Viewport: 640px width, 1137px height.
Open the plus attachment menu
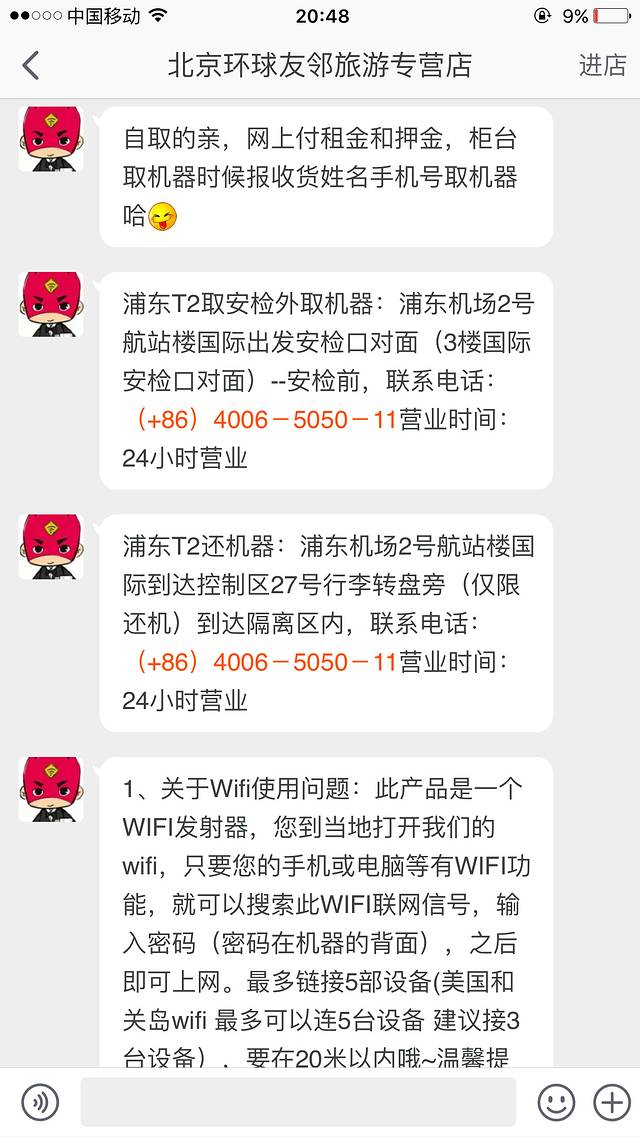[x=611, y=1102]
